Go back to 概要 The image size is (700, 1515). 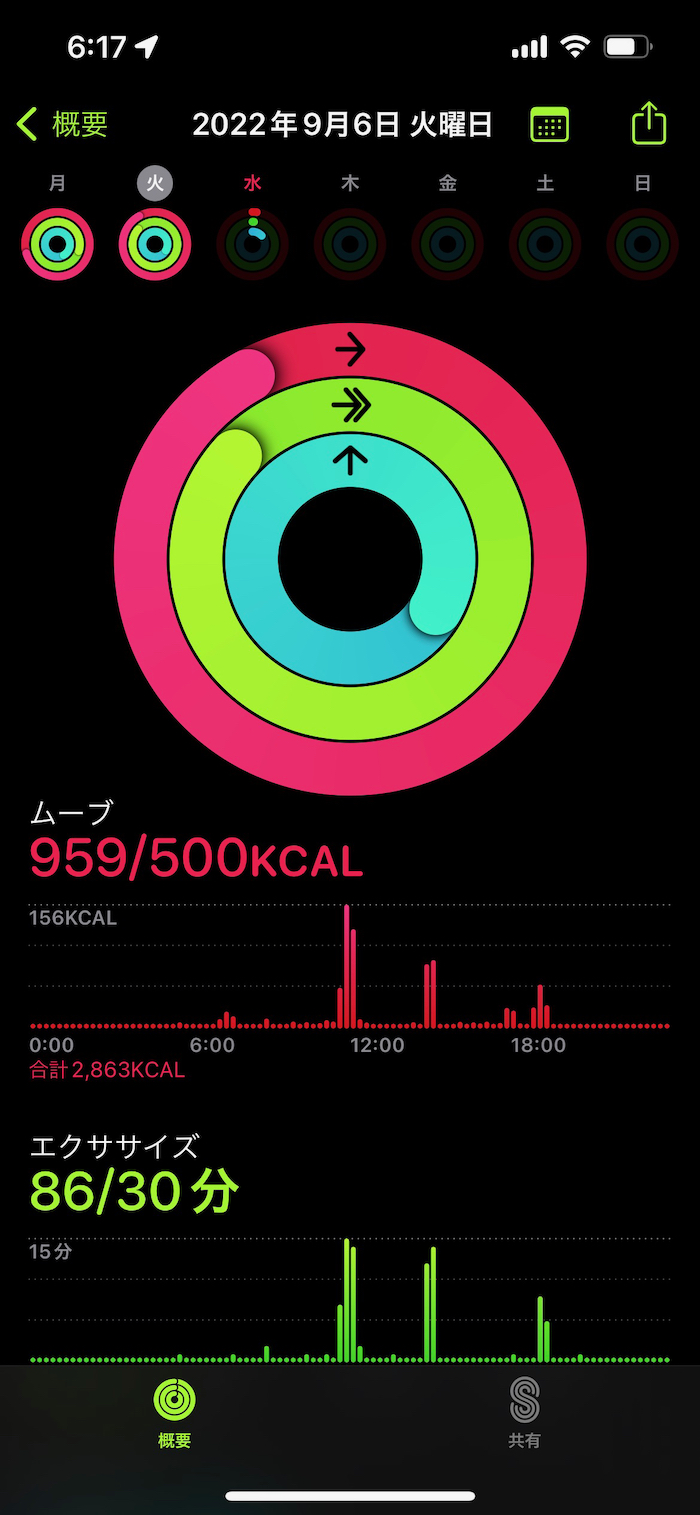[x=63, y=125]
